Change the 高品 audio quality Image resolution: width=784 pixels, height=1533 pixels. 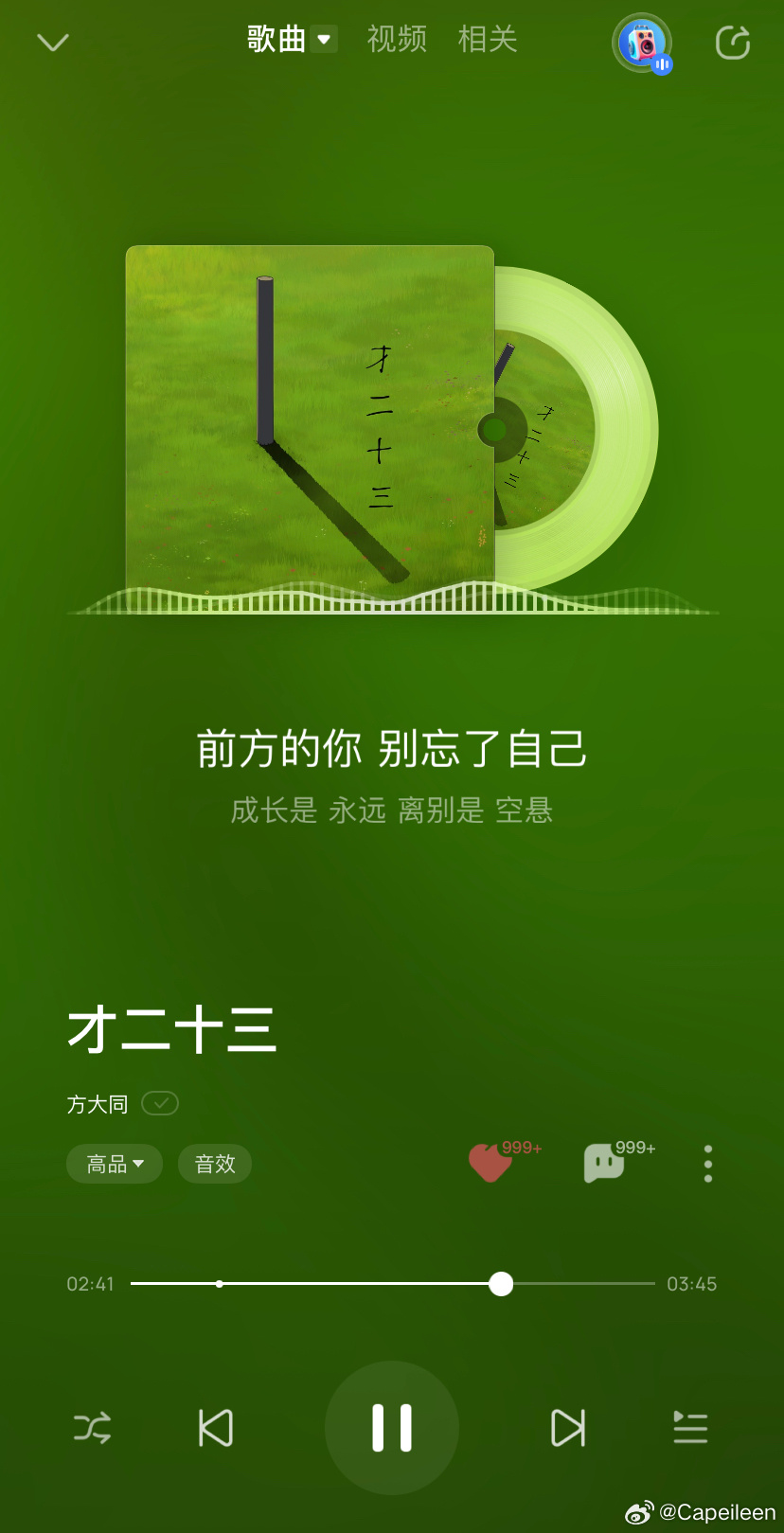pos(115,1164)
